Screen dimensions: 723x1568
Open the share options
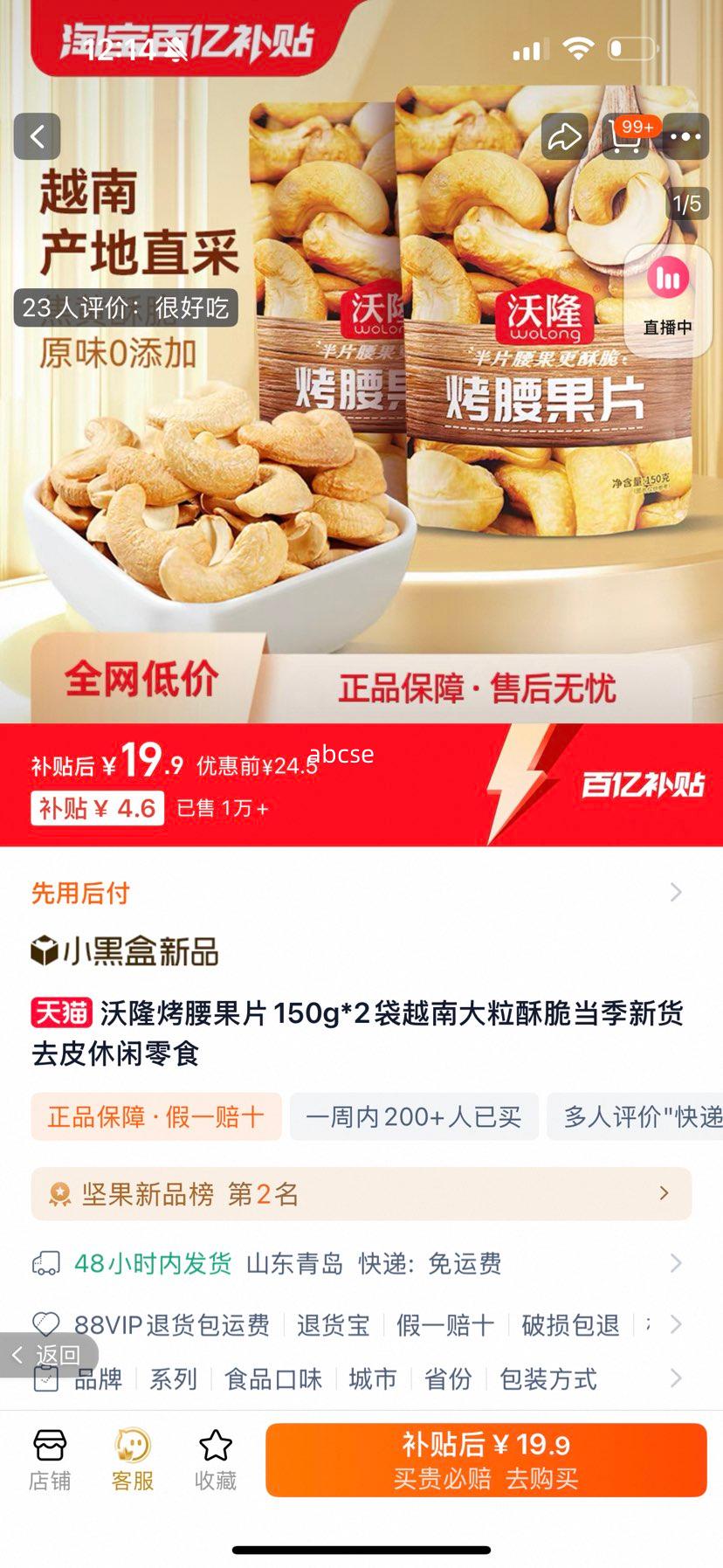click(x=566, y=137)
